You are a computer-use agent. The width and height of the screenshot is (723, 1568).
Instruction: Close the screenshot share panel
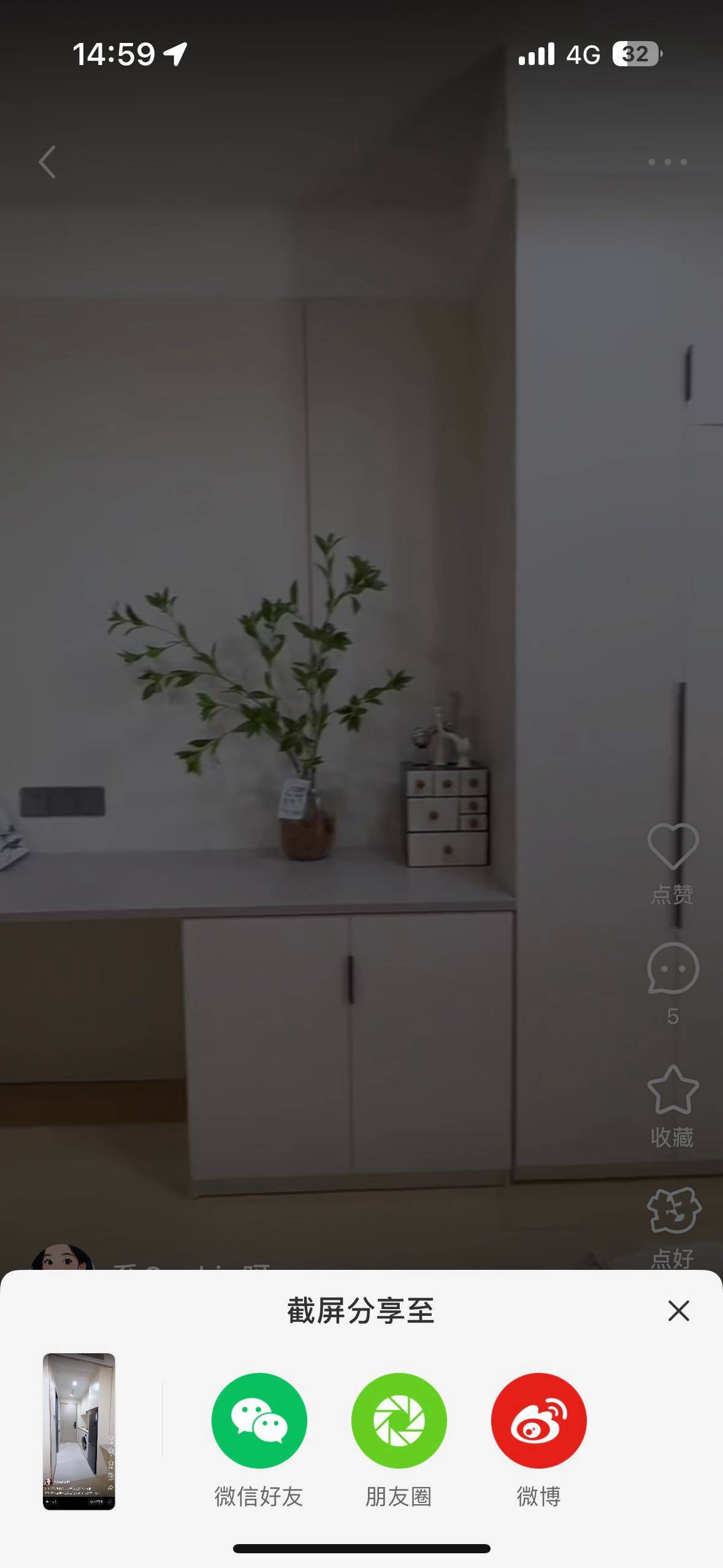tap(678, 1311)
